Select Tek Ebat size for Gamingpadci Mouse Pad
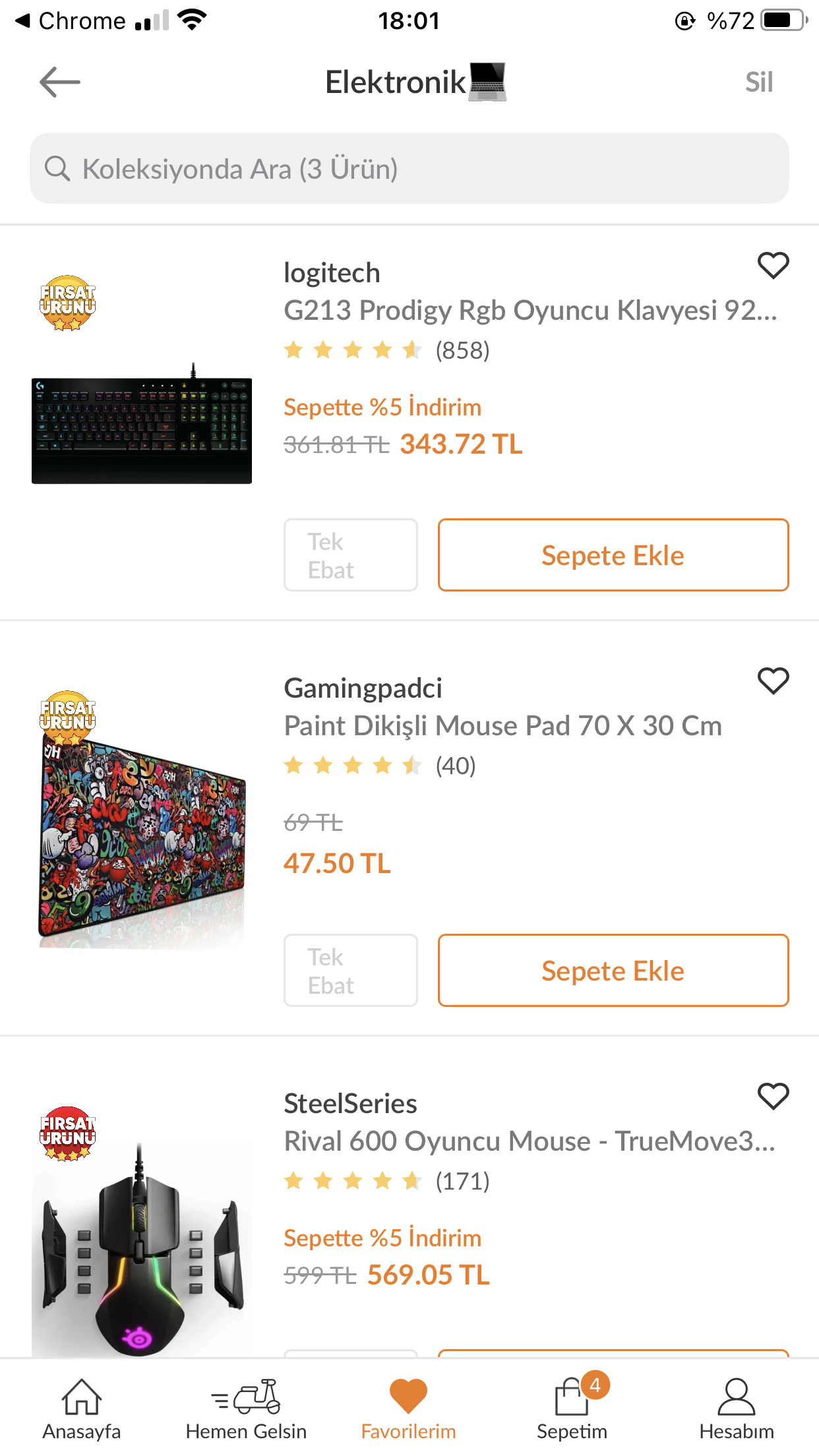The image size is (819, 1456). coord(350,971)
